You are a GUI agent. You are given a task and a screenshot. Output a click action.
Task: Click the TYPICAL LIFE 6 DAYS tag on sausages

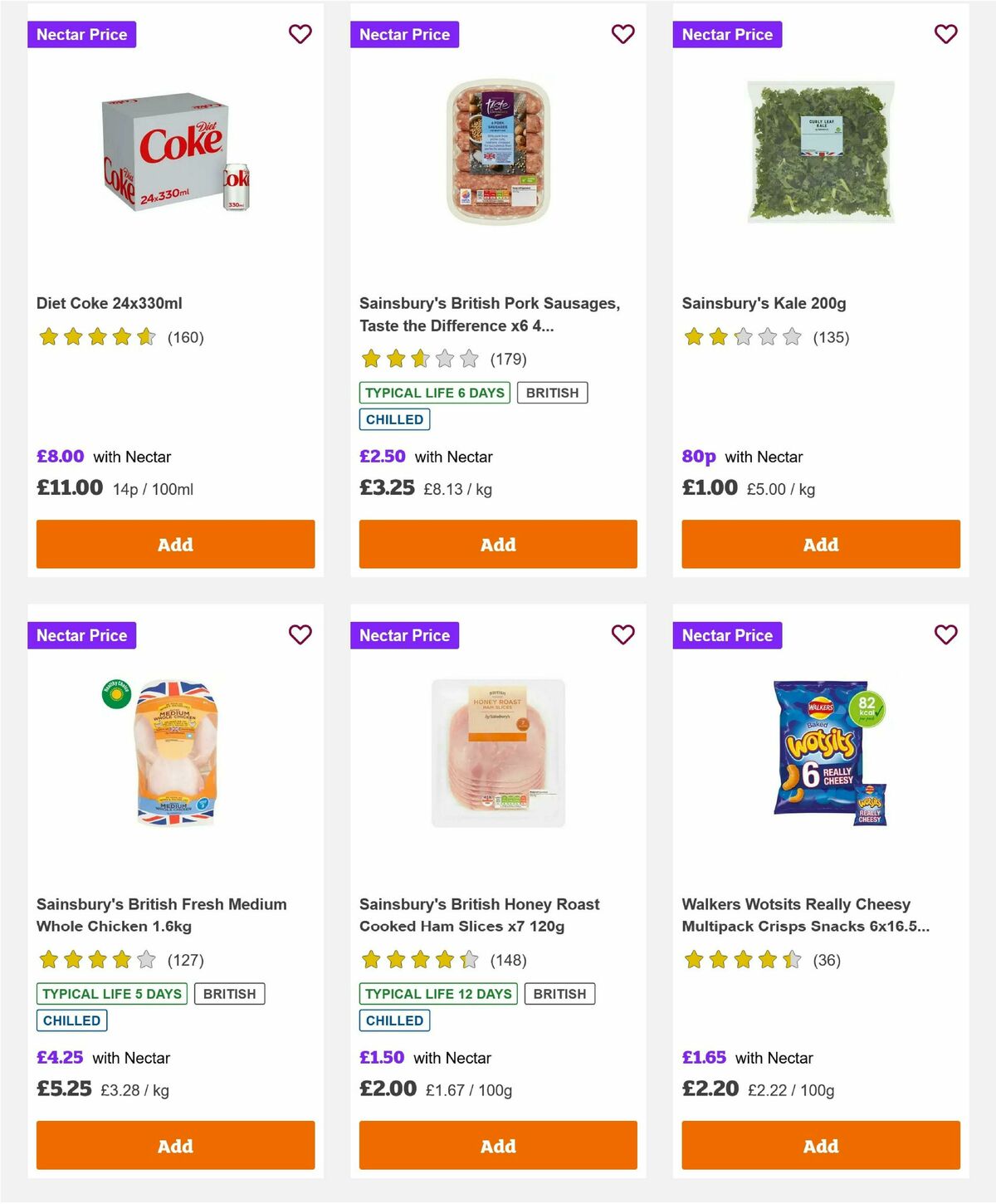pos(432,392)
